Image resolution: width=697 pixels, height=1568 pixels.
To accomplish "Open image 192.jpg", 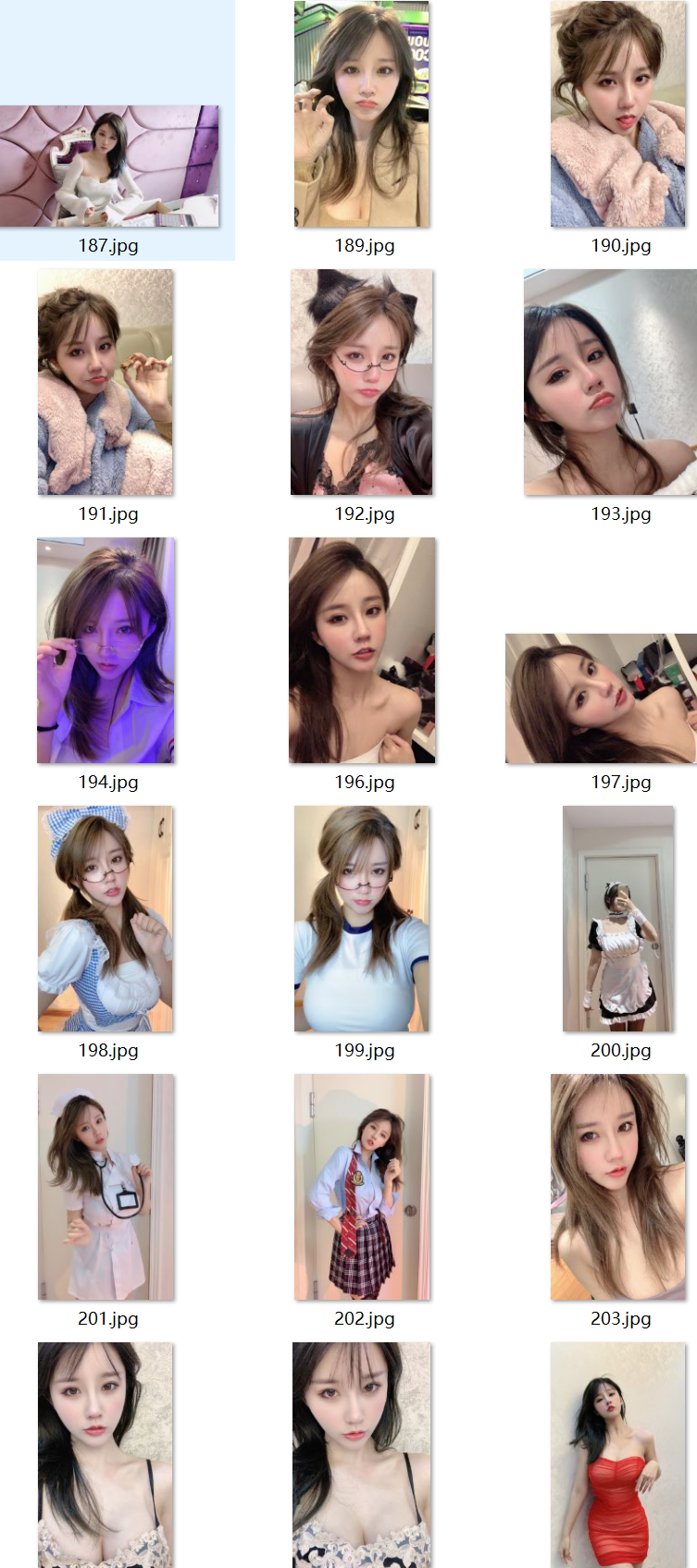I will (362, 382).
